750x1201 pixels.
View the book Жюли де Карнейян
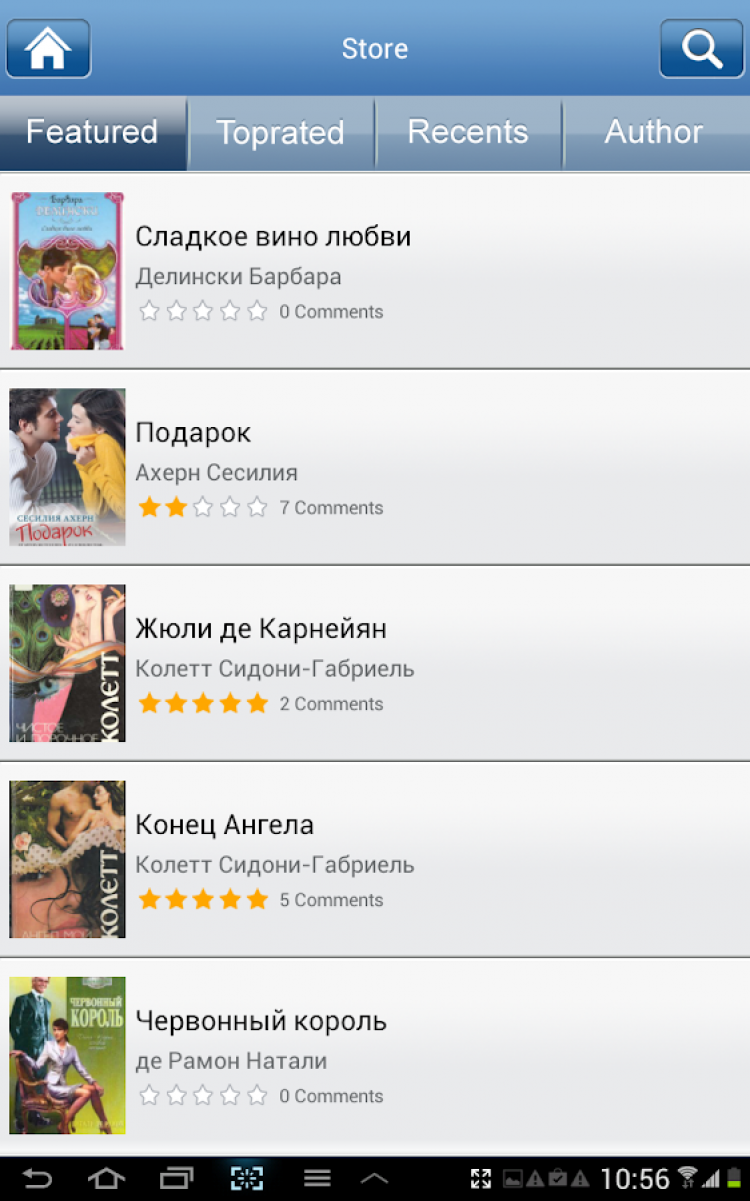(x=261, y=629)
